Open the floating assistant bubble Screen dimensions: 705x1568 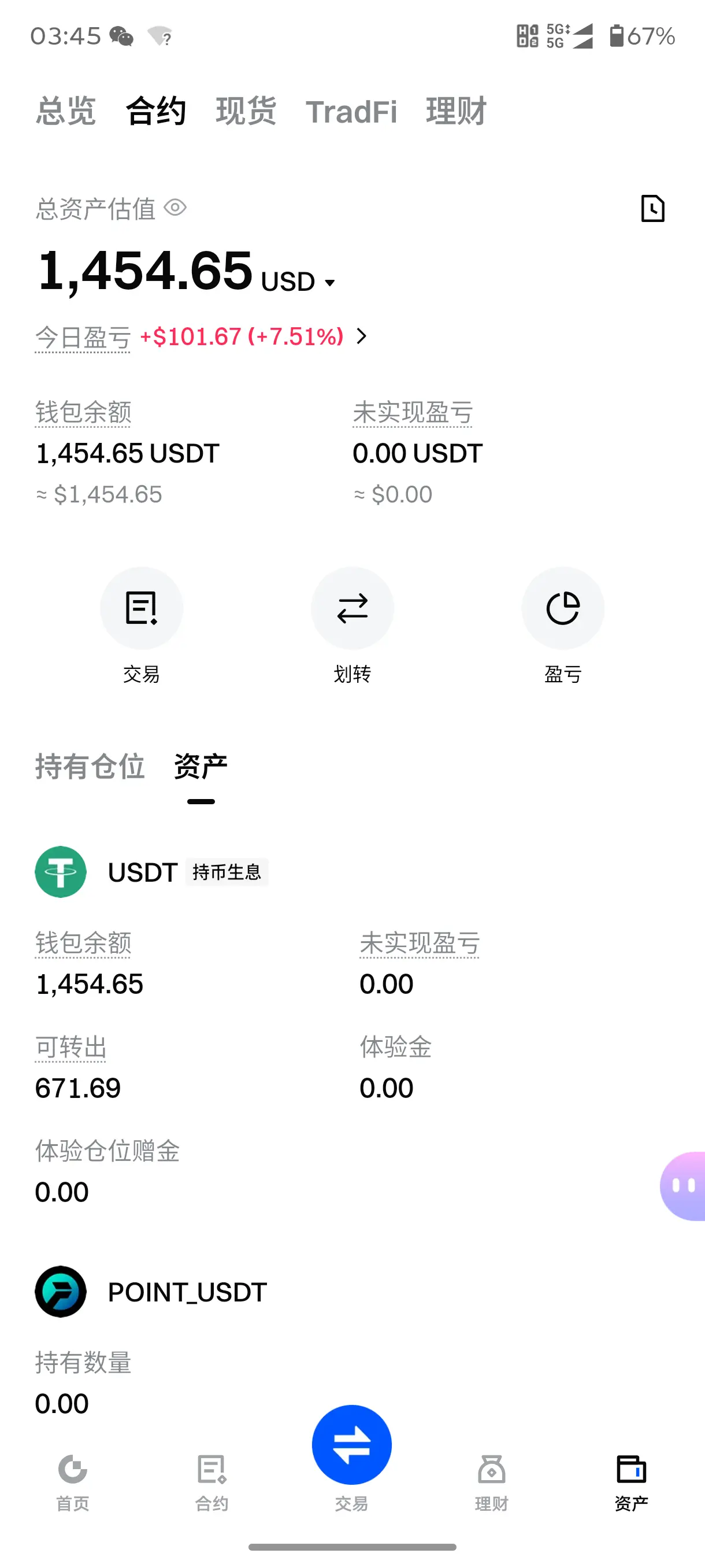pos(684,1186)
